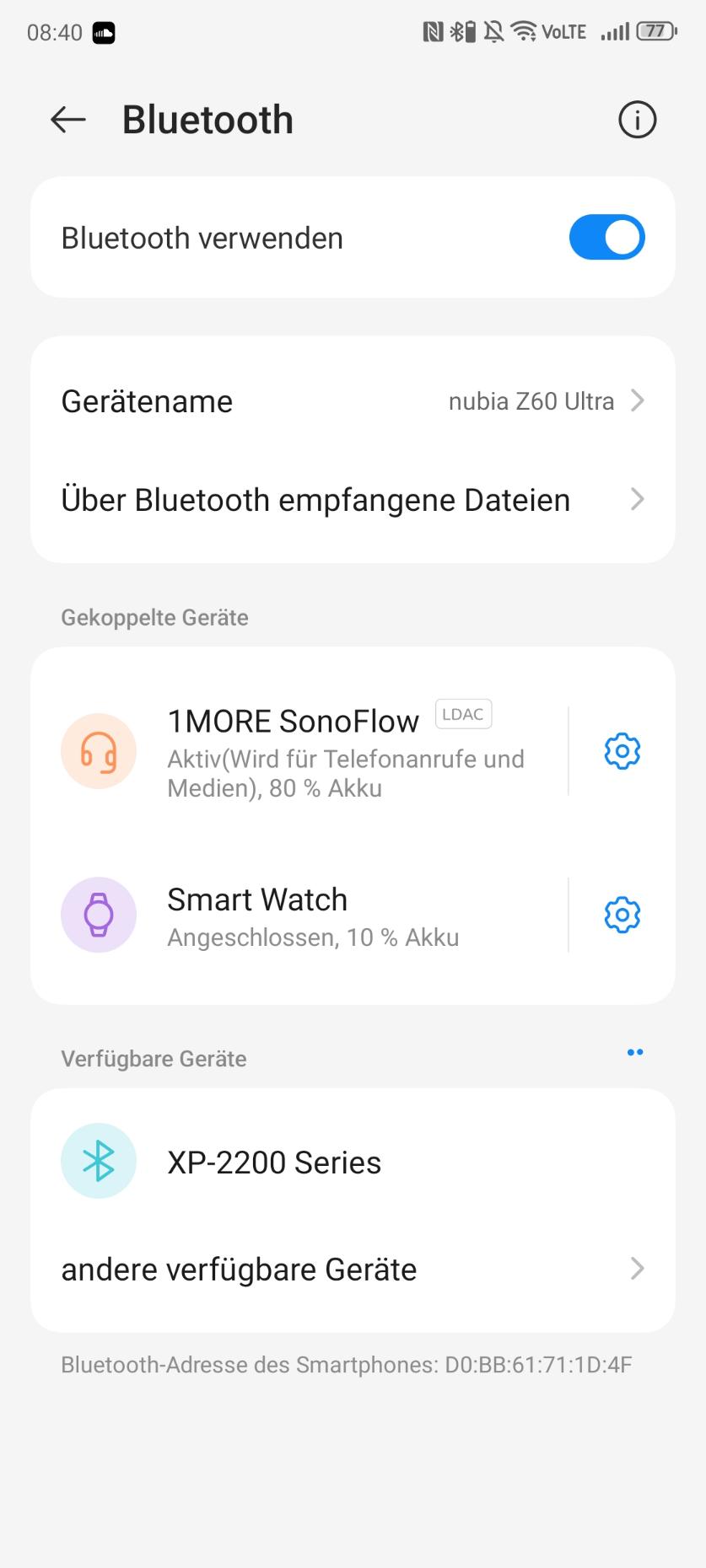Screen dimensions: 706x1568
Task: Open settings gear for Smart Watch
Action: (622, 916)
